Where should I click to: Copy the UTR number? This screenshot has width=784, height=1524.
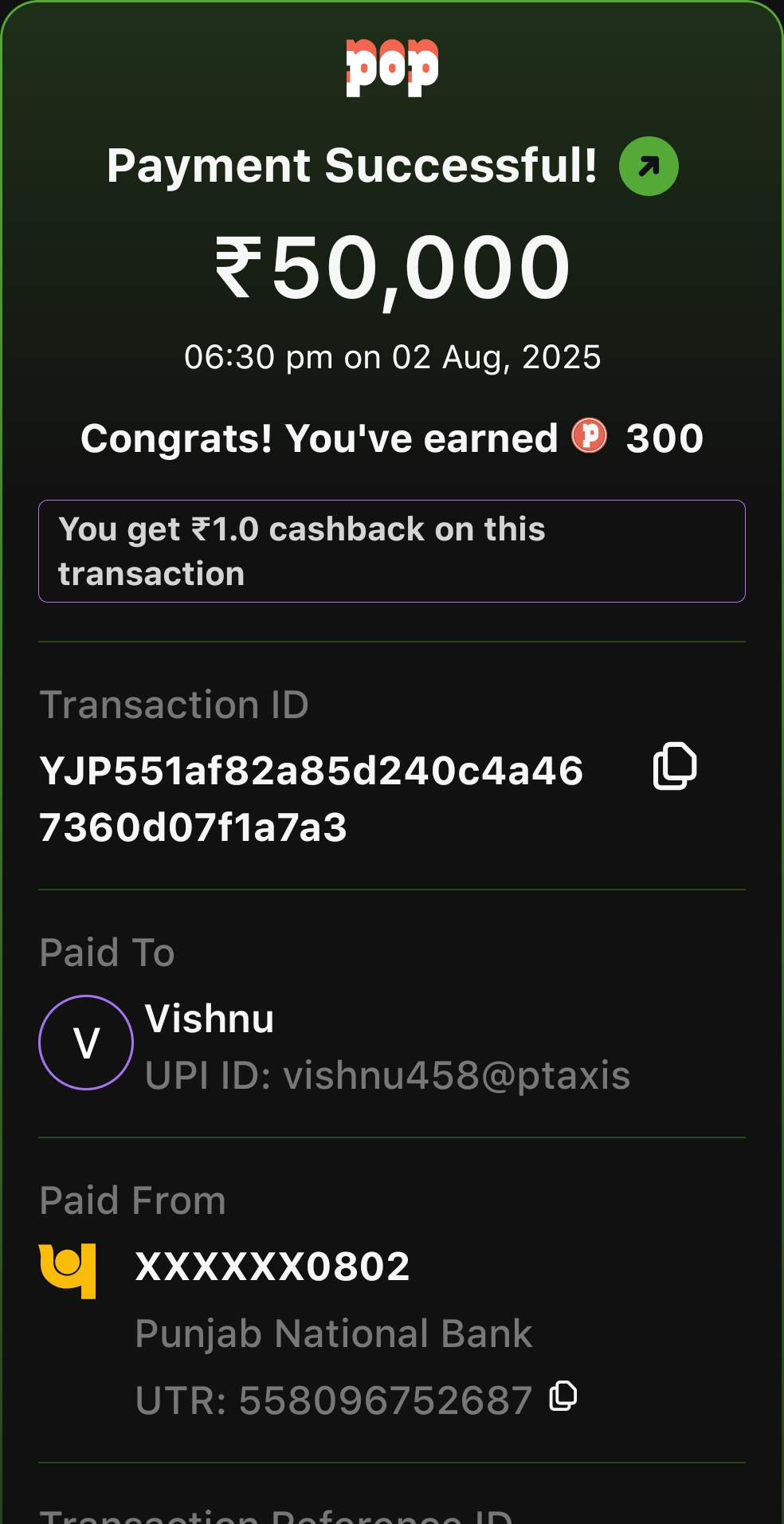[563, 1396]
